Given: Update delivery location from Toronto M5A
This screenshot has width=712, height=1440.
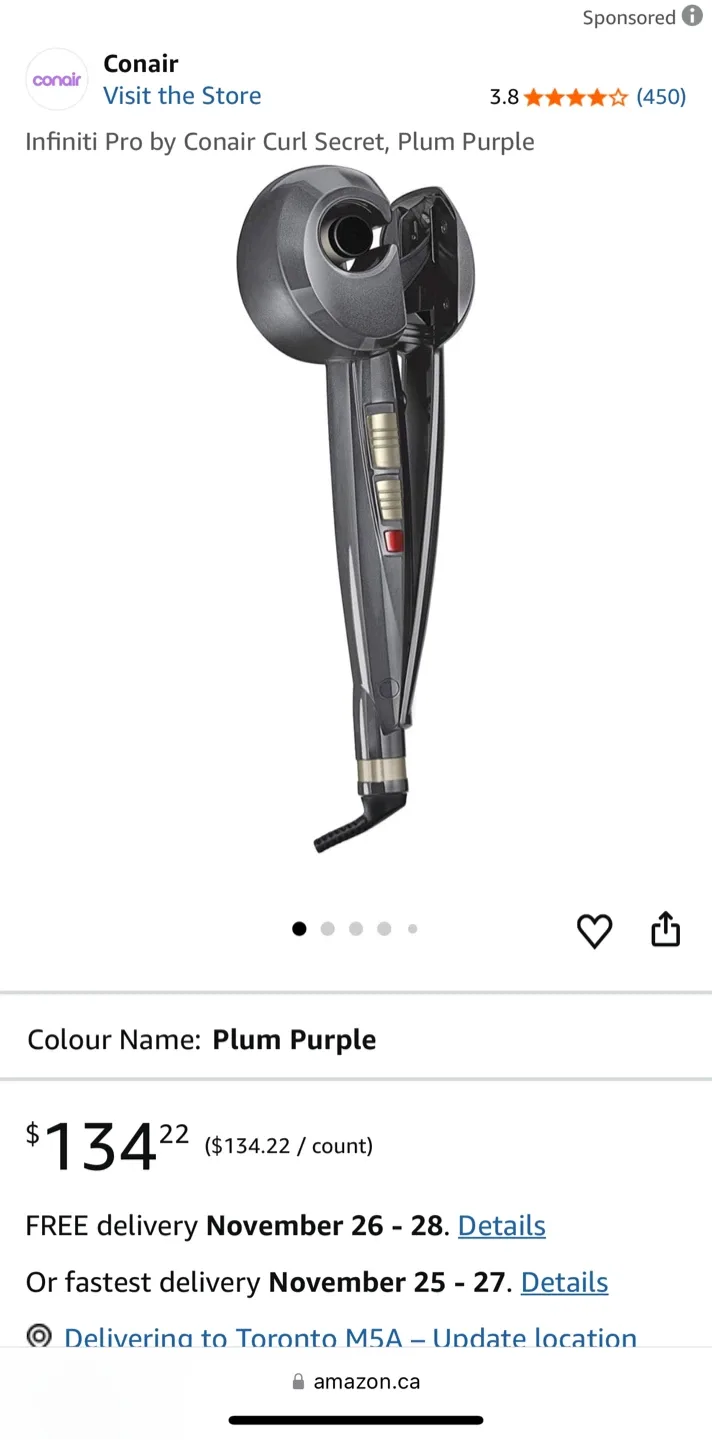Looking at the screenshot, I should pyautogui.click(x=350, y=1336).
